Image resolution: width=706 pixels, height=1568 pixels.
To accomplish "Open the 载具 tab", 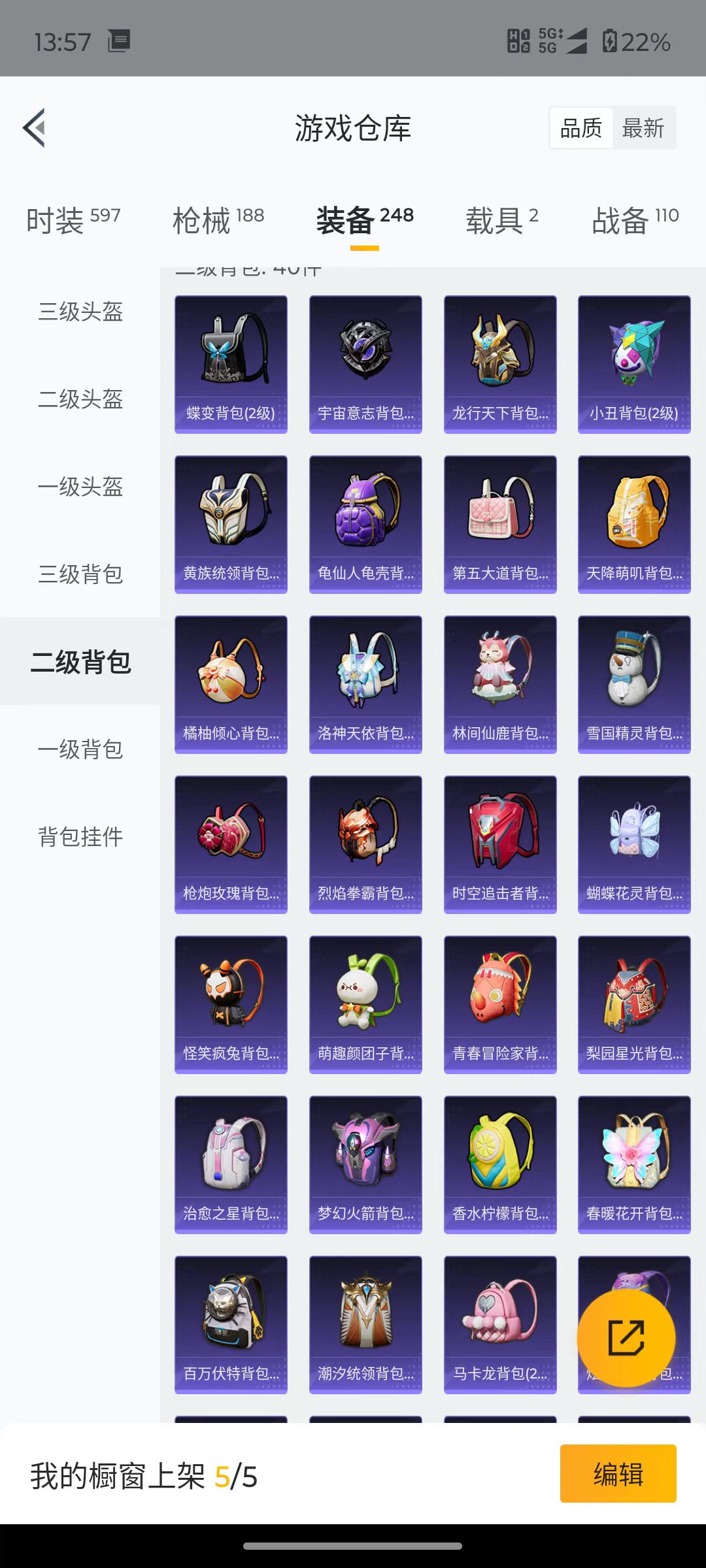I will coord(502,220).
